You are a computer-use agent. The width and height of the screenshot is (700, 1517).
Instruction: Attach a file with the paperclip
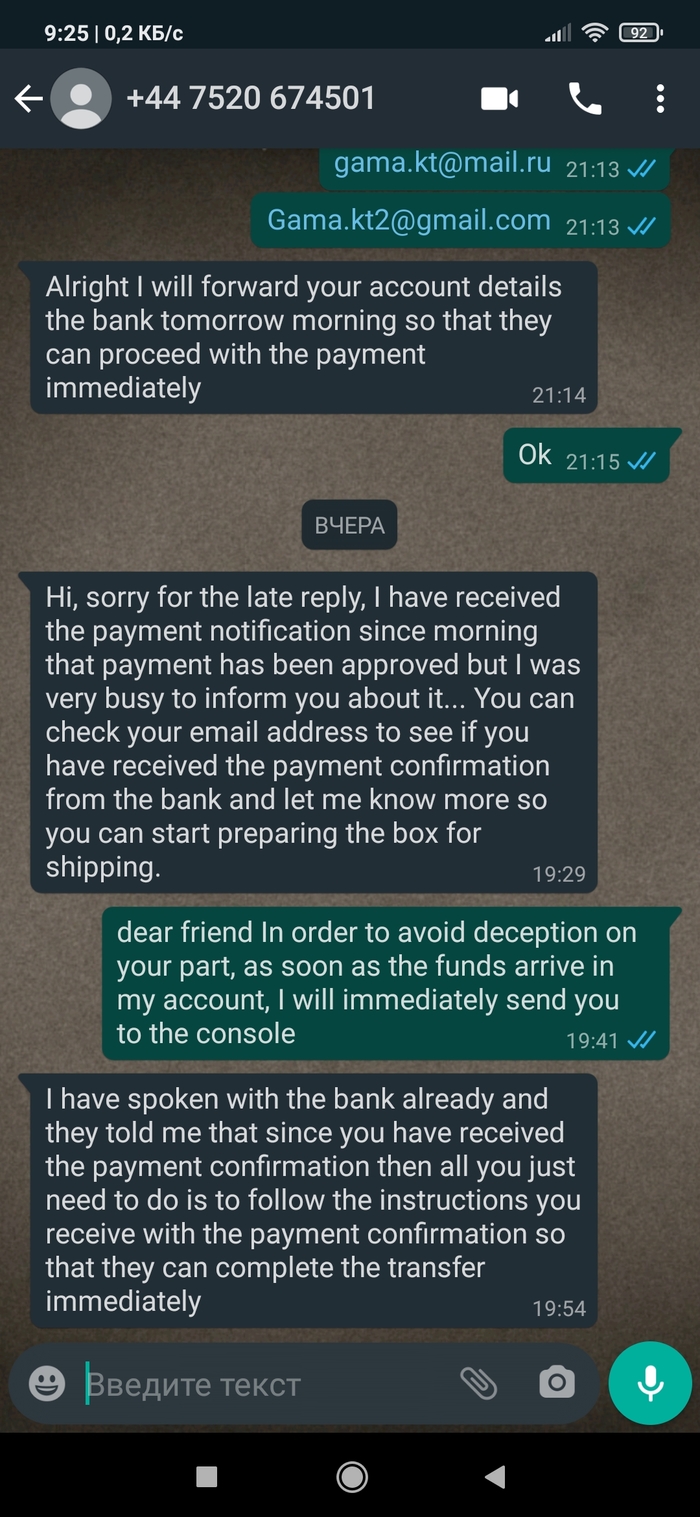tap(478, 1384)
